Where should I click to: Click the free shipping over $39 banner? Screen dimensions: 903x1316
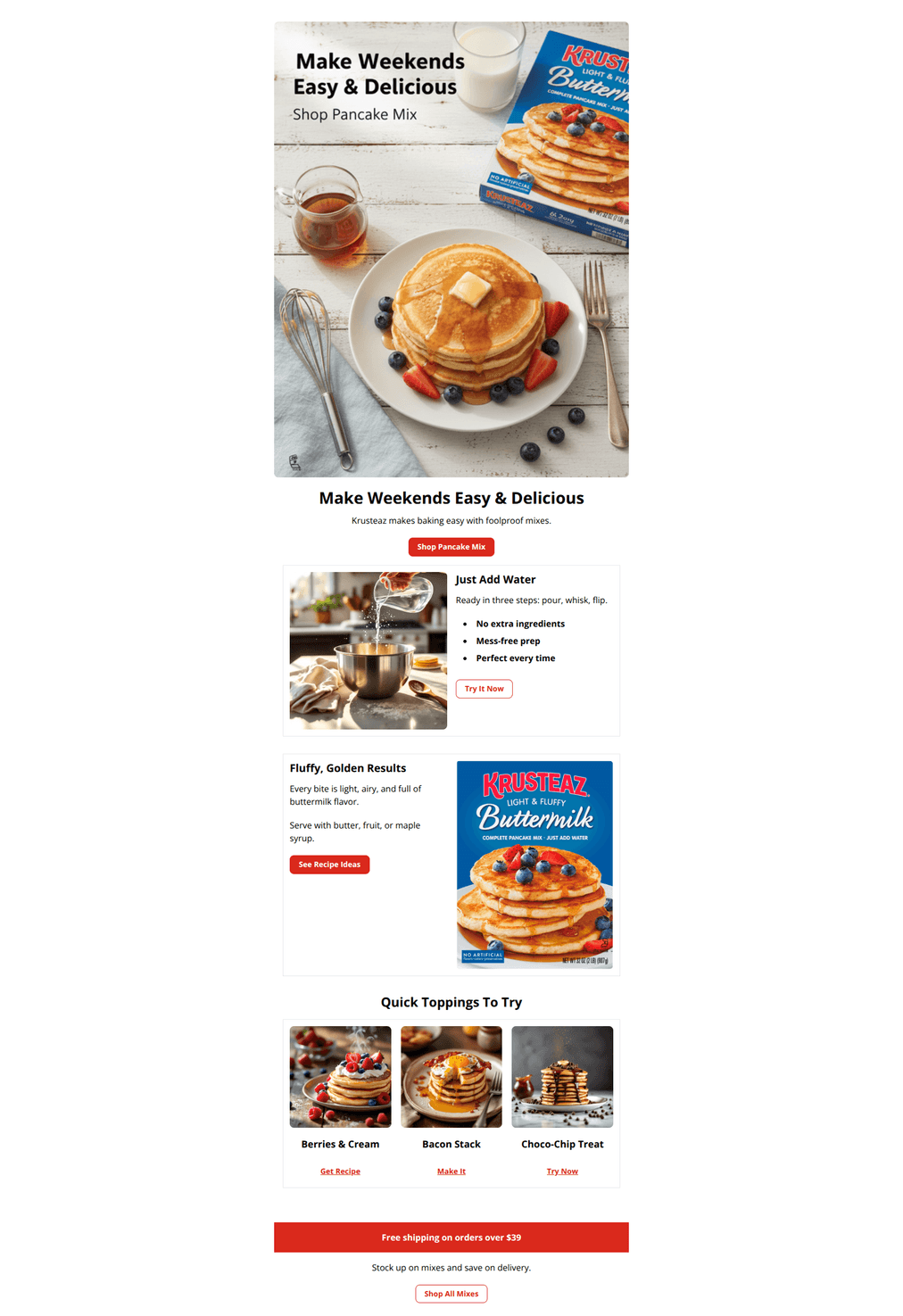pyautogui.click(x=451, y=1237)
